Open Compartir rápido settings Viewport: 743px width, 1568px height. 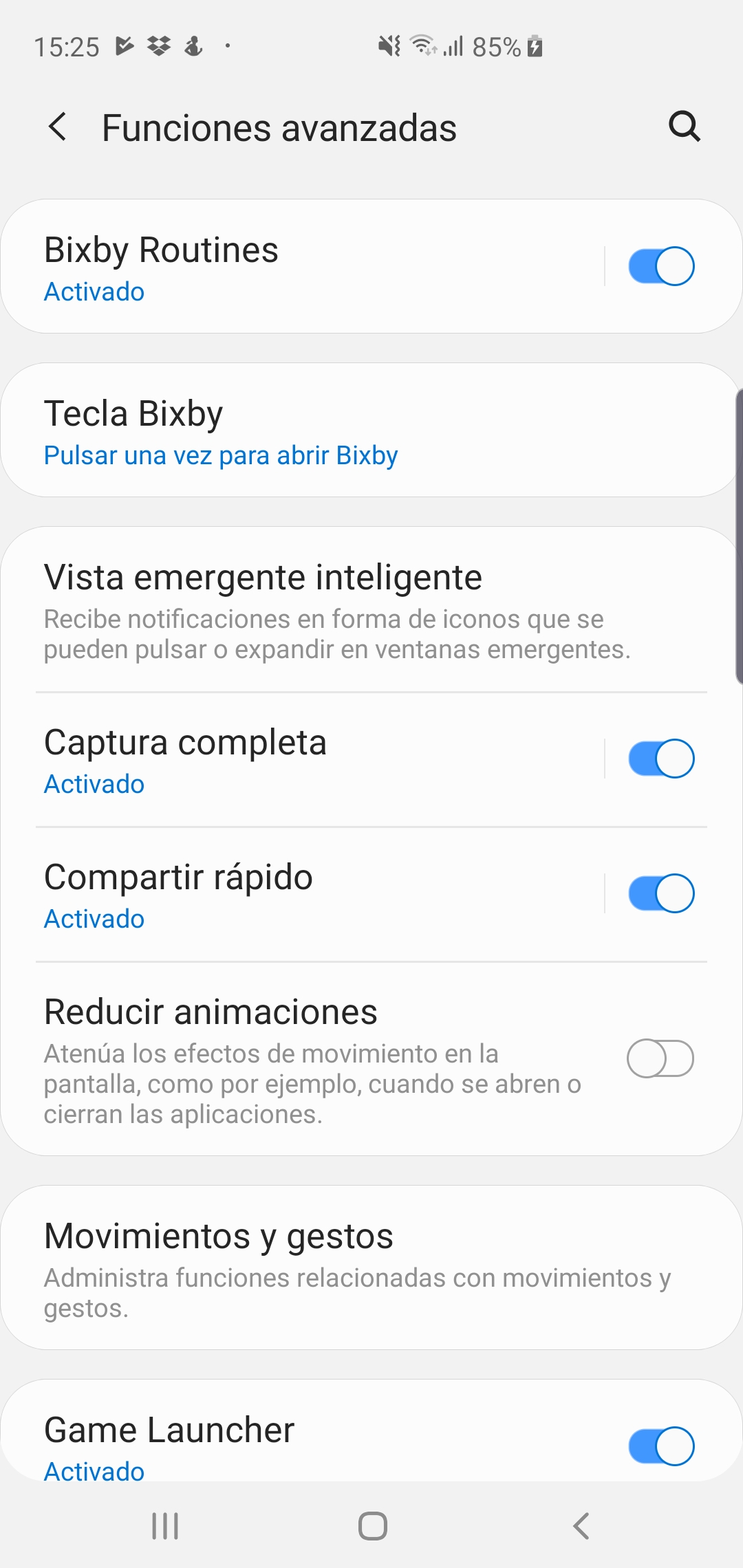(x=303, y=895)
